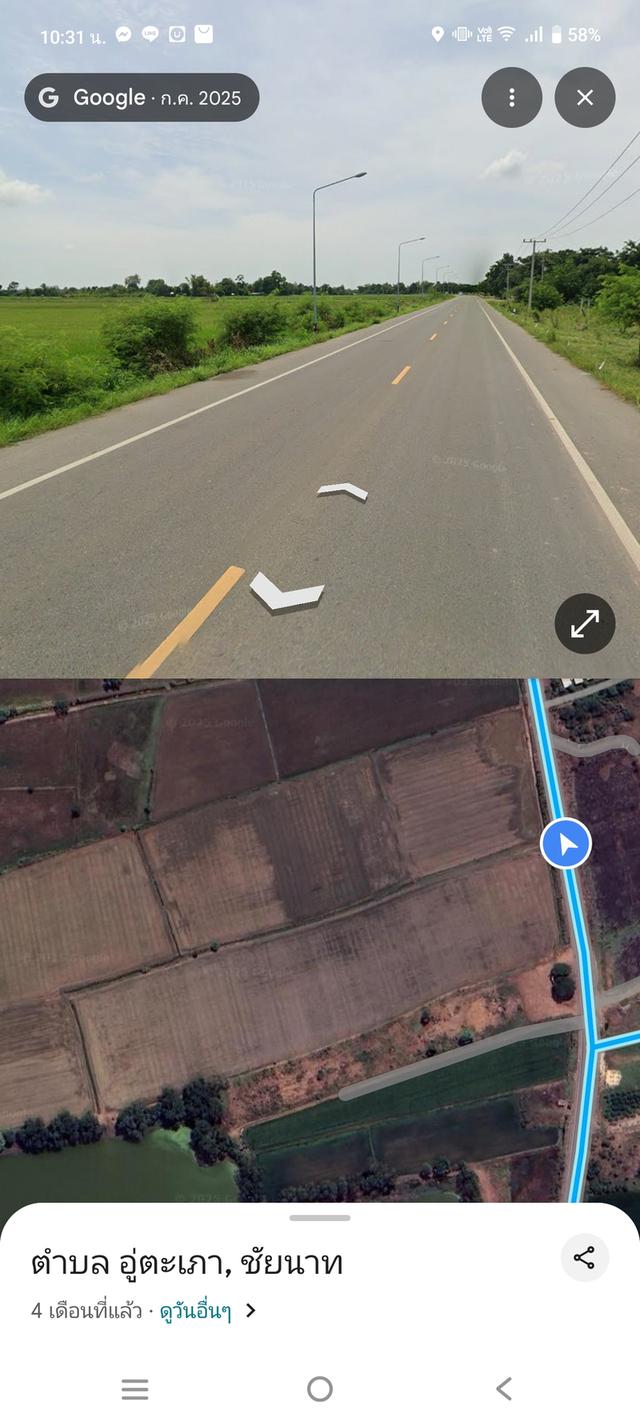This screenshot has width=640, height=1421.
Task: Expand Street View to full screen
Action: tap(585, 624)
